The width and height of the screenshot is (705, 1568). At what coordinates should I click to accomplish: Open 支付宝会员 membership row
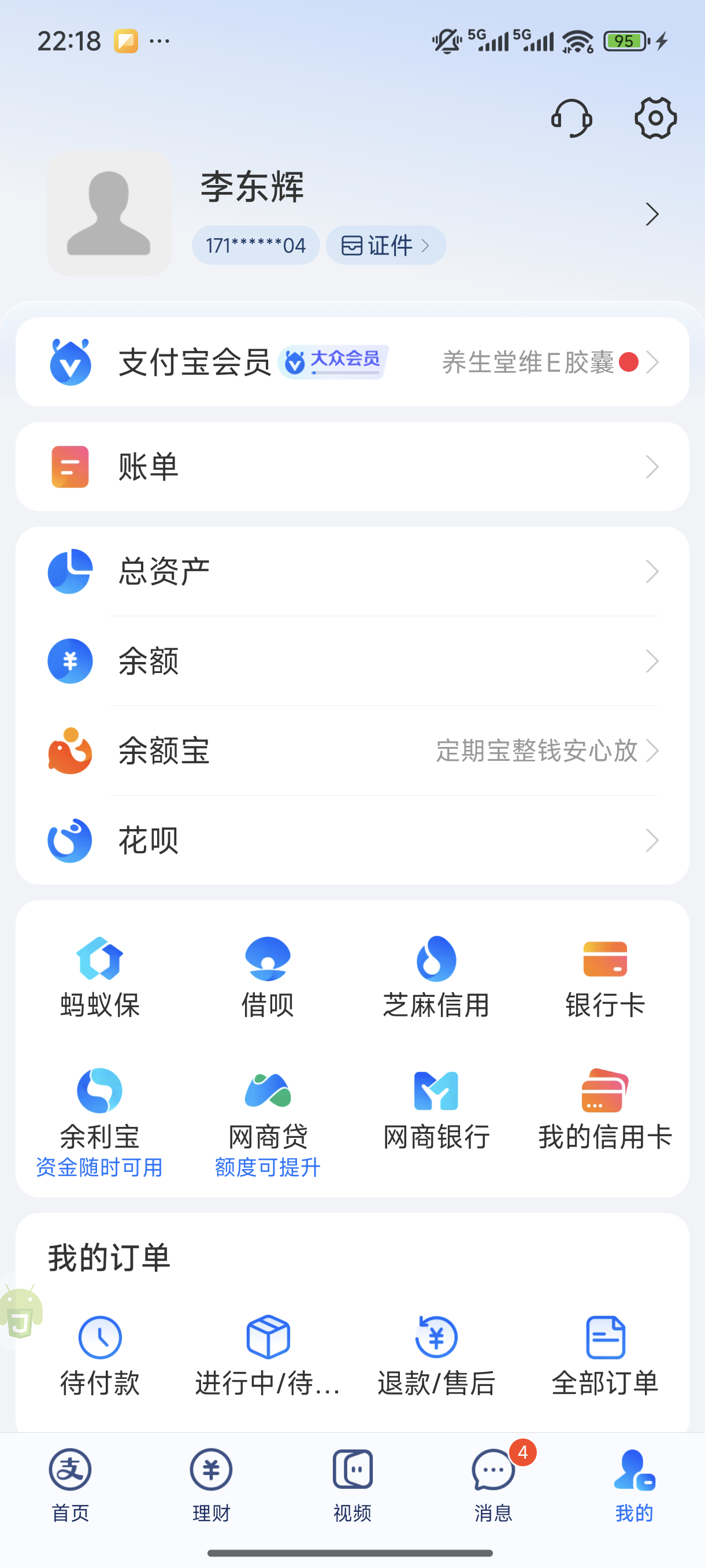pos(352,362)
